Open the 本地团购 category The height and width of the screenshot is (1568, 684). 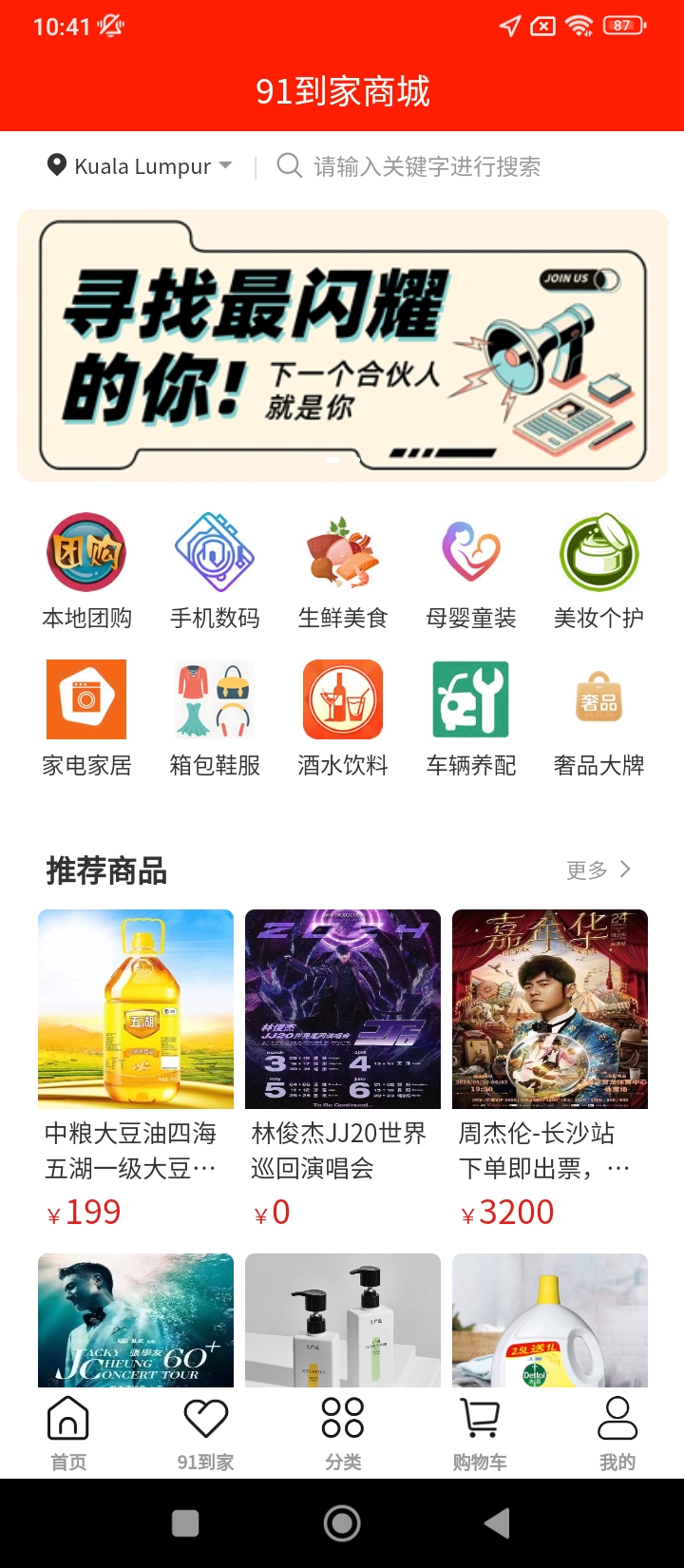point(86,570)
